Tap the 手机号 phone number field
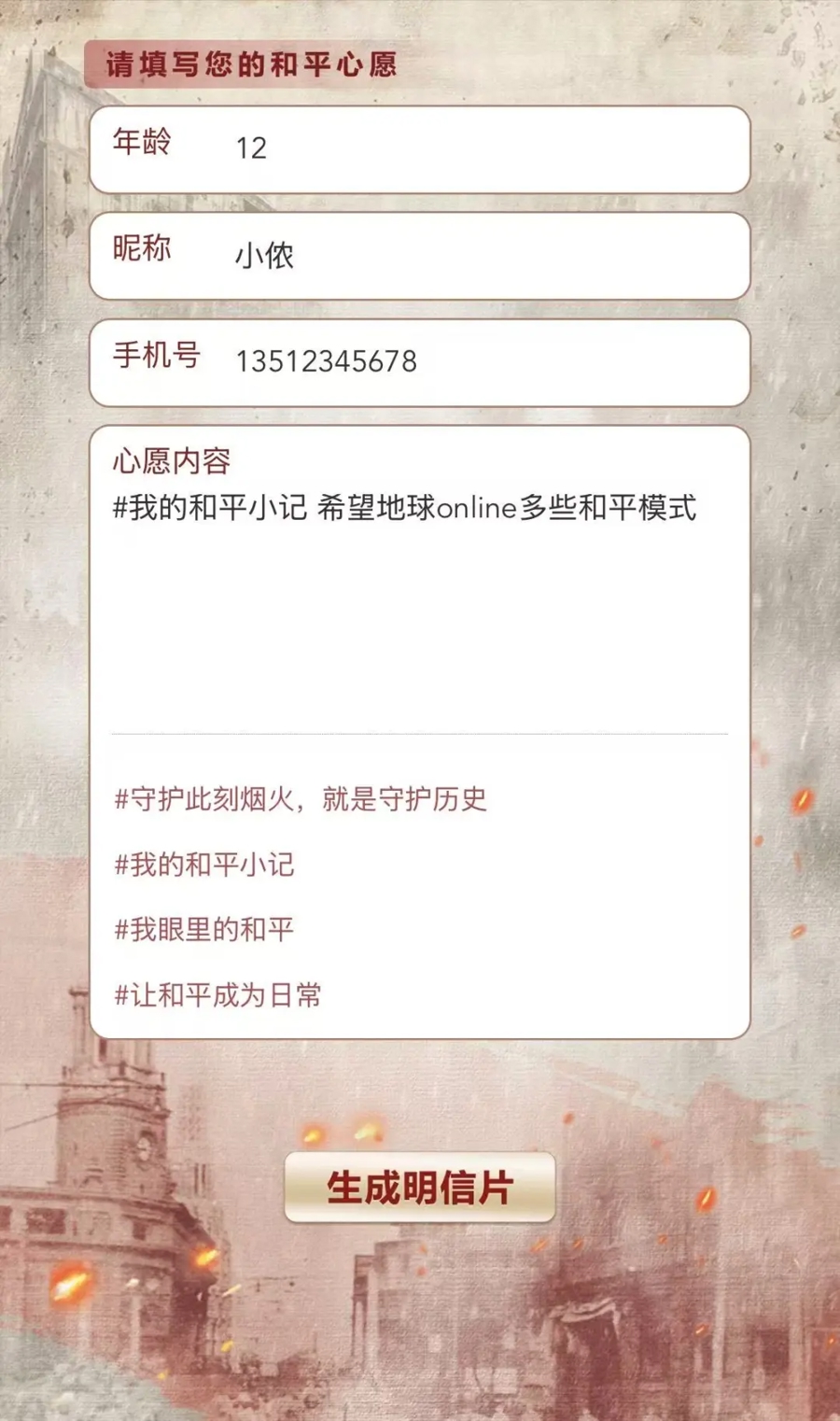The width and height of the screenshot is (840, 1421). [420, 362]
